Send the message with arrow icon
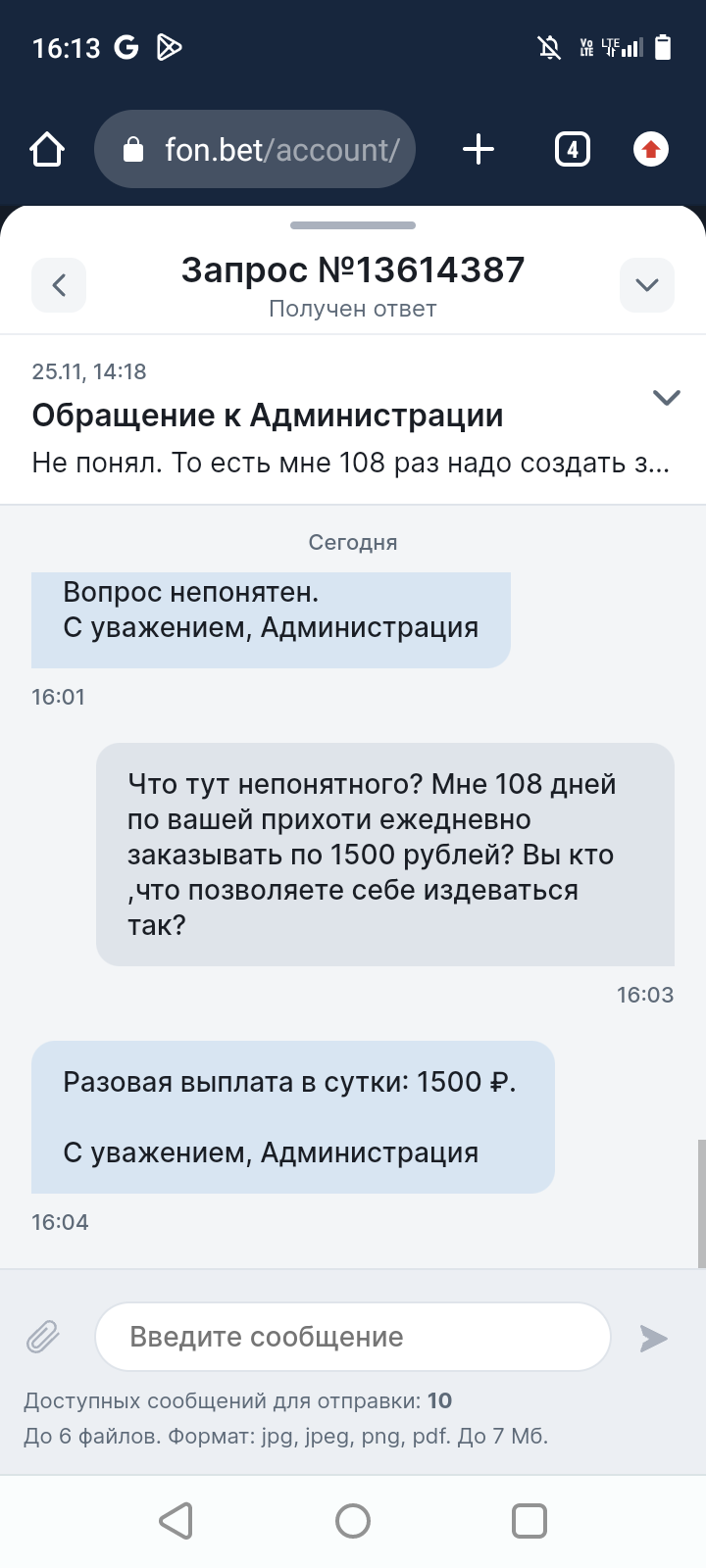 coord(653,1338)
